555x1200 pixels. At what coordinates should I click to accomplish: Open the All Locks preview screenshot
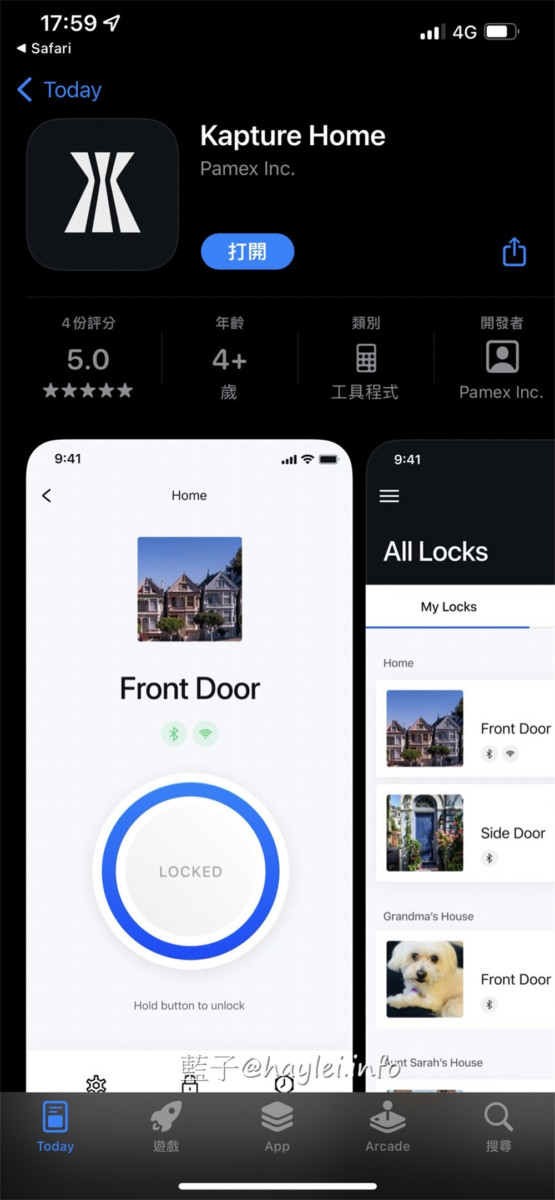tap(461, 765)
